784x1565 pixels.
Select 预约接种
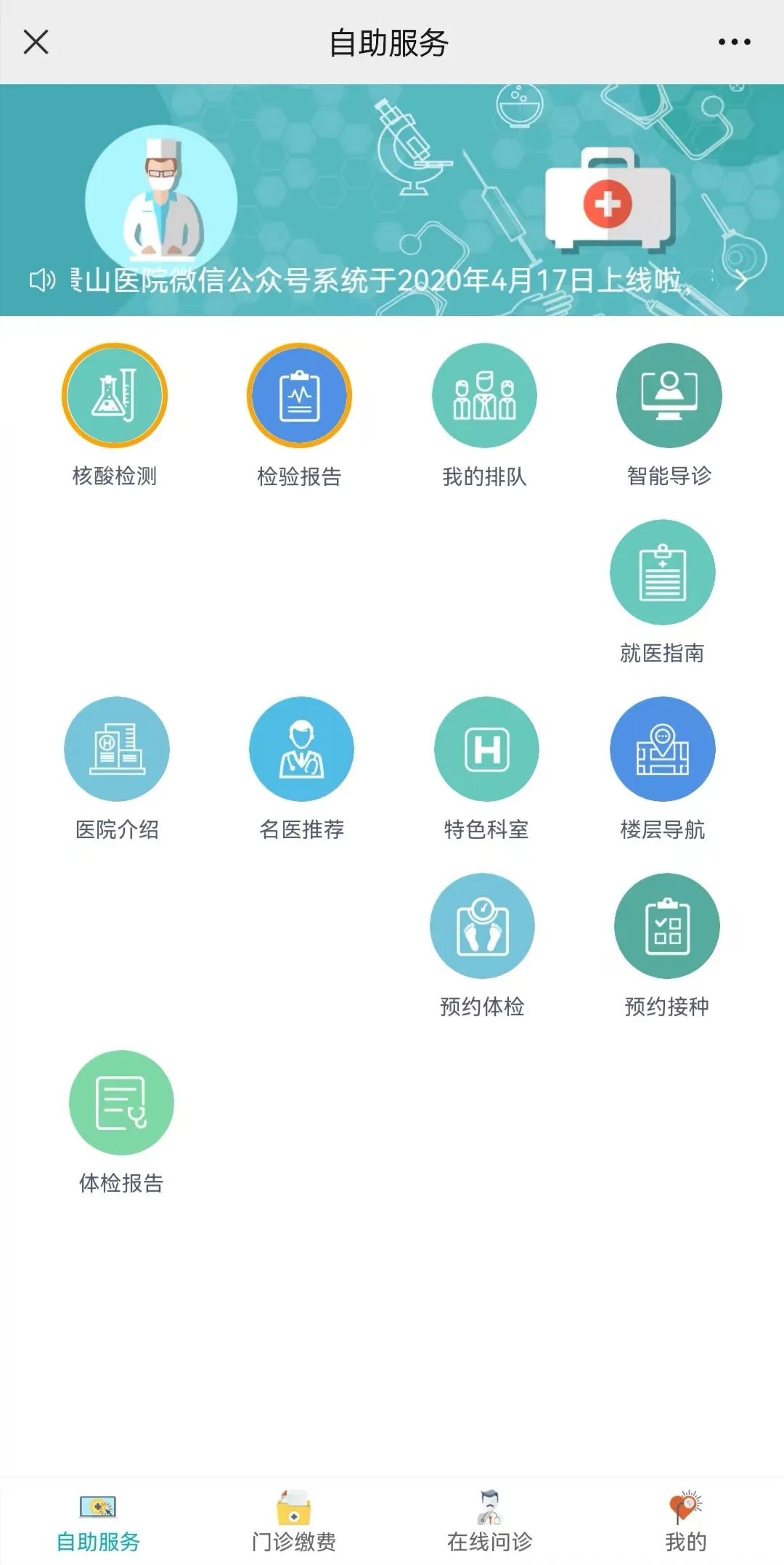click(x=666, y=926)
